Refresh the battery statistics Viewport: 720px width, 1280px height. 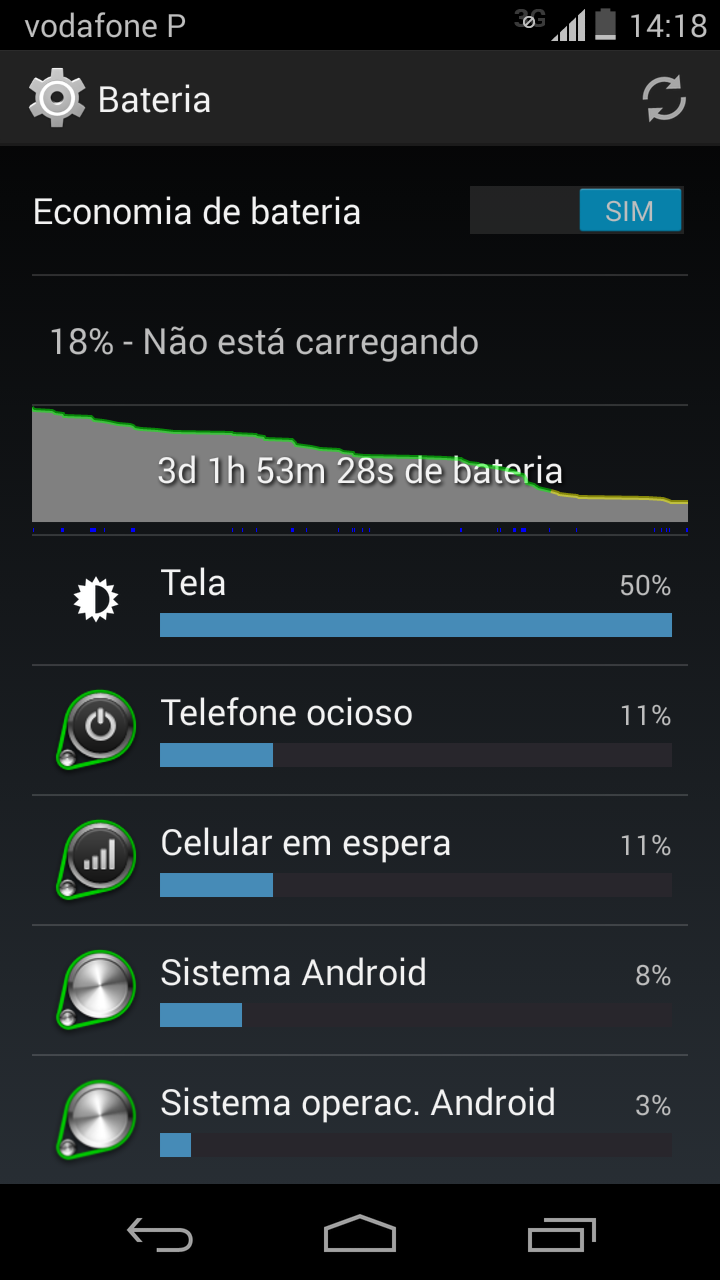pyautogui.click(x=664, y=99)
